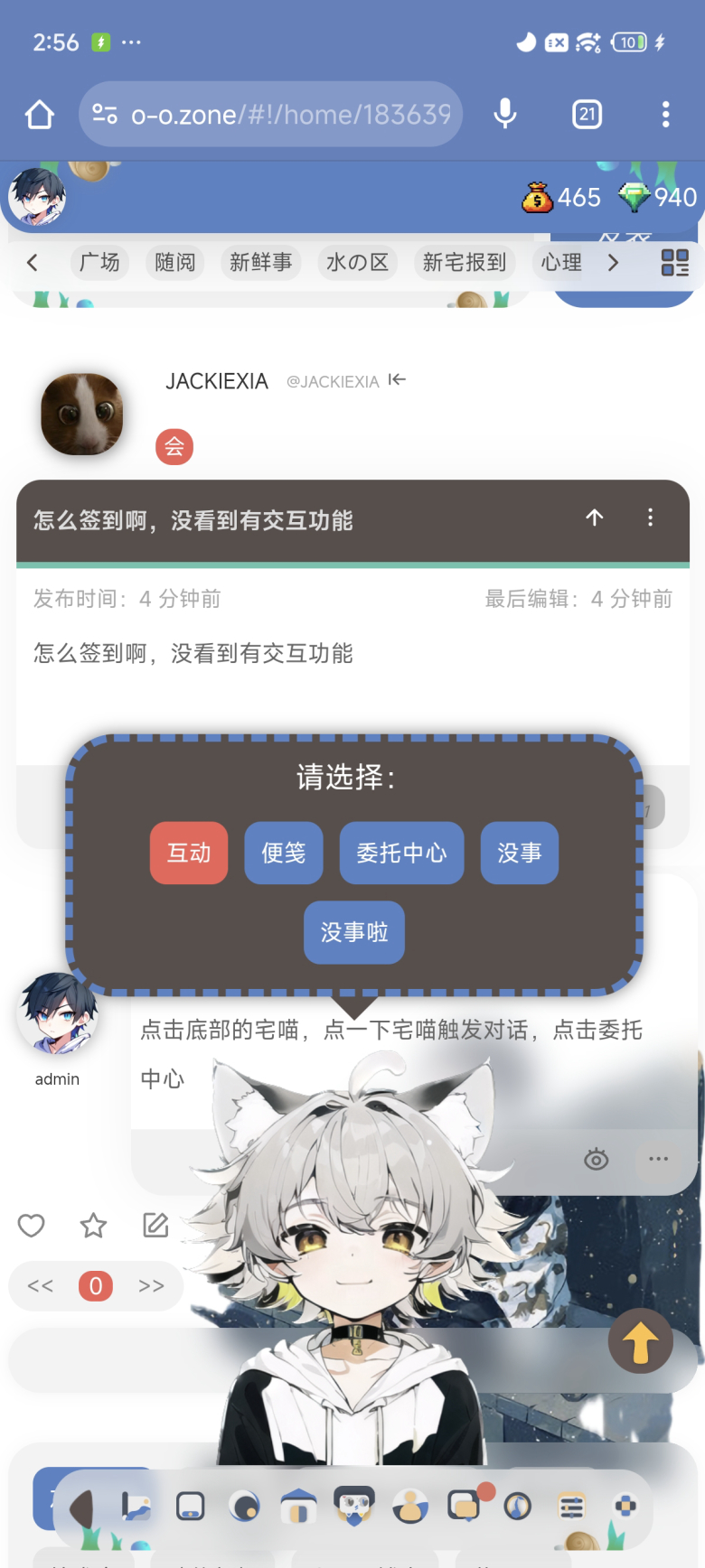Like this post with the heart icon
The image size is (705, 1568).
[32, 1226]
